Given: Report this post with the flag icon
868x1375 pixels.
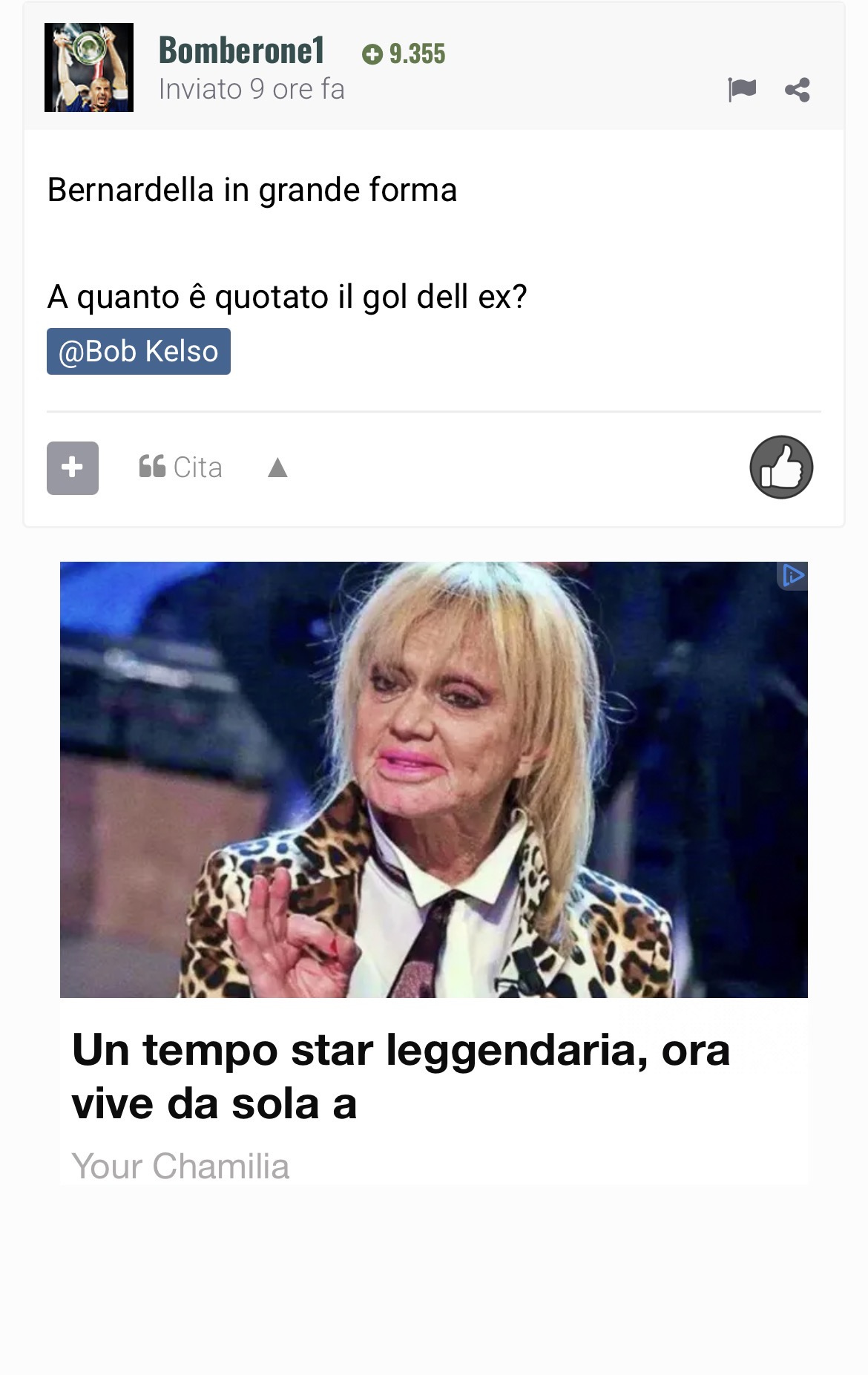Looking at the screenshot, I should [741, 90].
